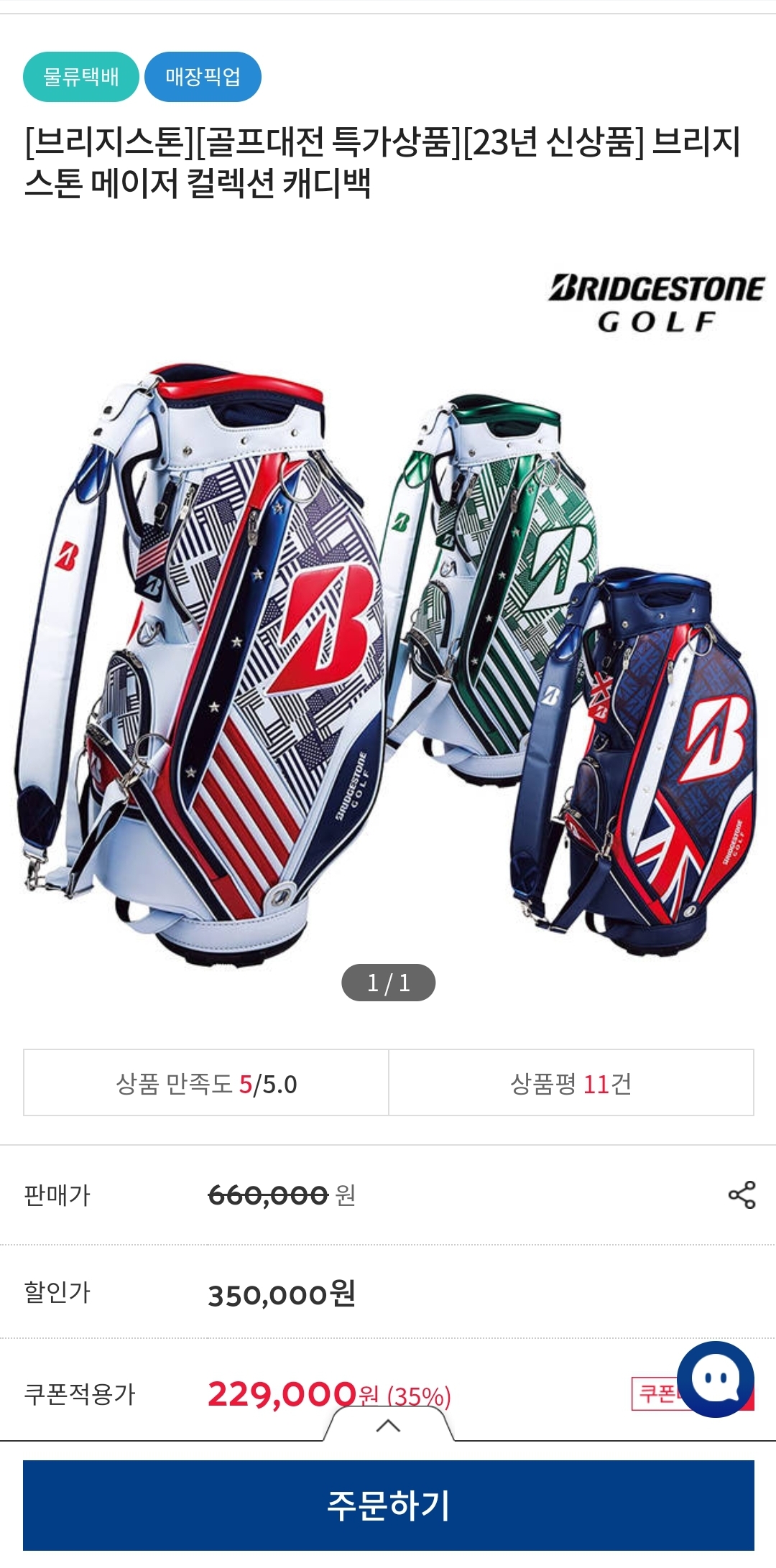Tap the Bridgestone caddie bag product image
The width and height of the screenshot is (776, 1568).
click(x=388, y=646)
